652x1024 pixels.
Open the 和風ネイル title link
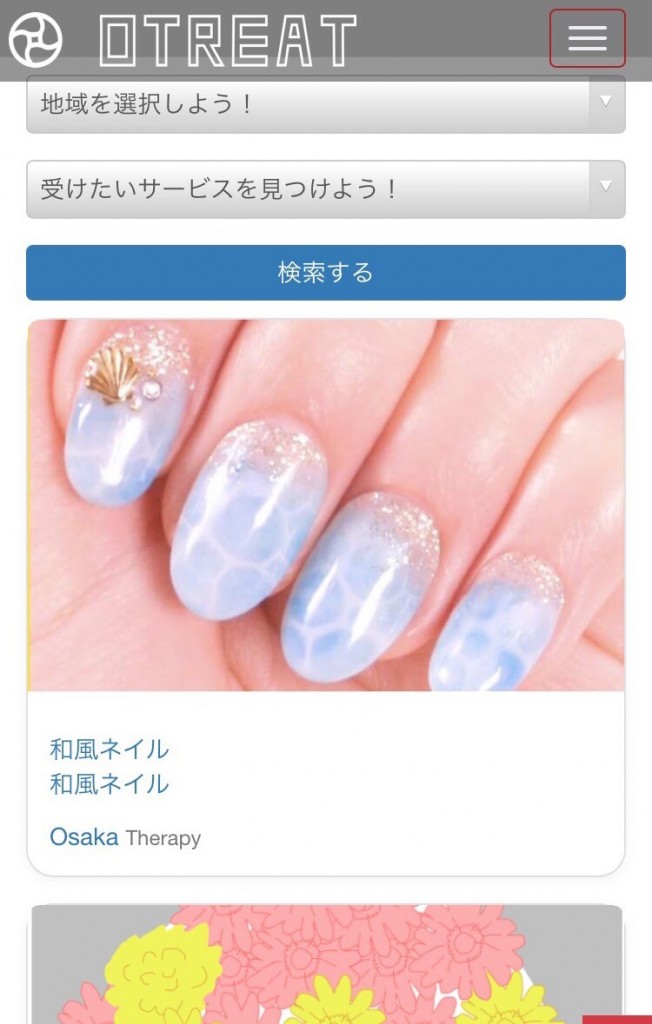[109, 749]
